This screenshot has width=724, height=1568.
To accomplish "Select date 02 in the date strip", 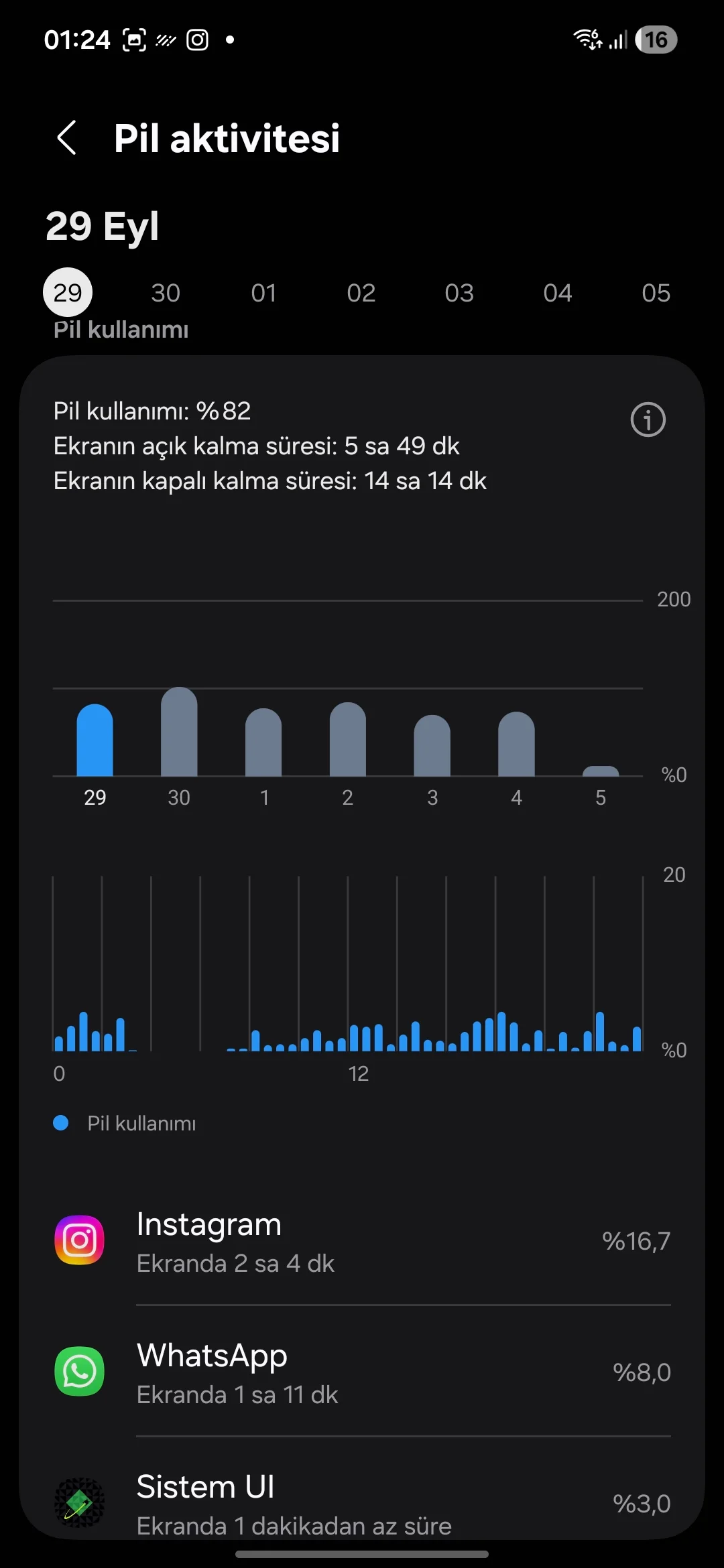I will point(361,293).
